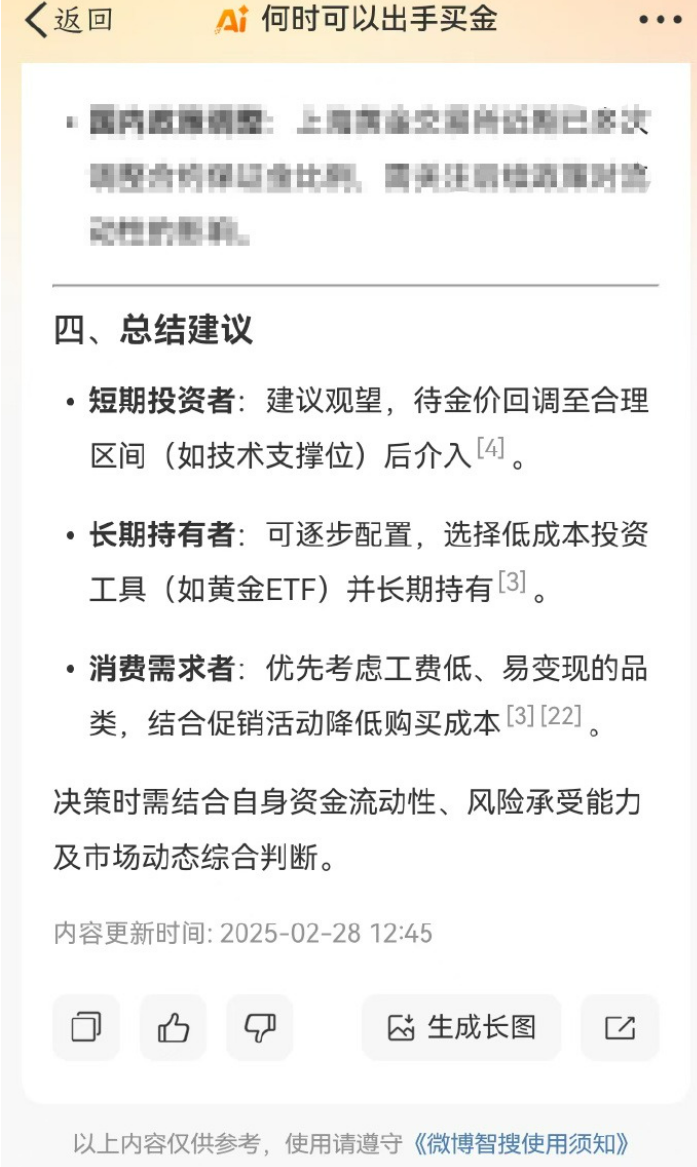697x1167 pixels.
Task: Give the answer a thumbs down
Action: pyautogui.click(x=260, y=1027)
